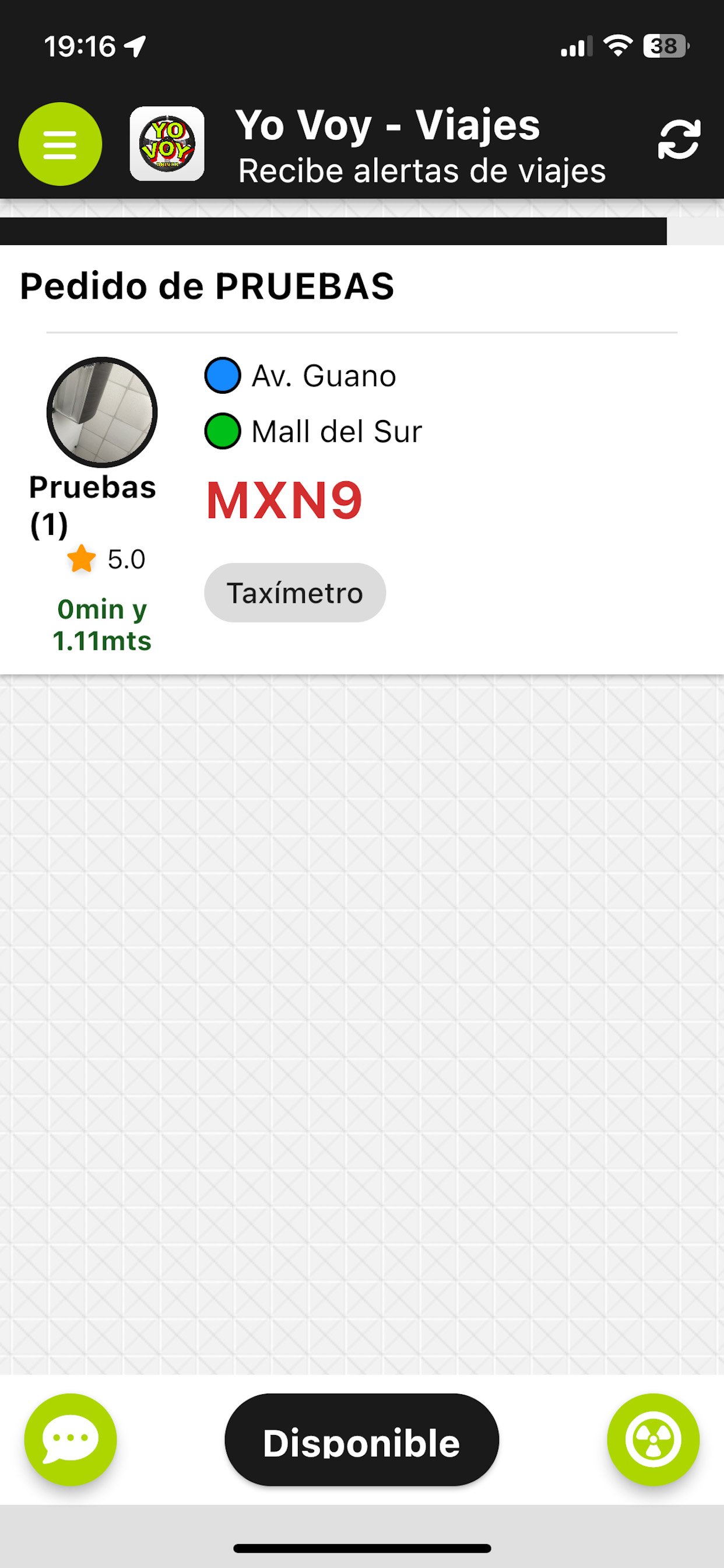Screen dimensions: 724x1568
Task: Open the hamburger drawer menu
Action: [60, 144]
